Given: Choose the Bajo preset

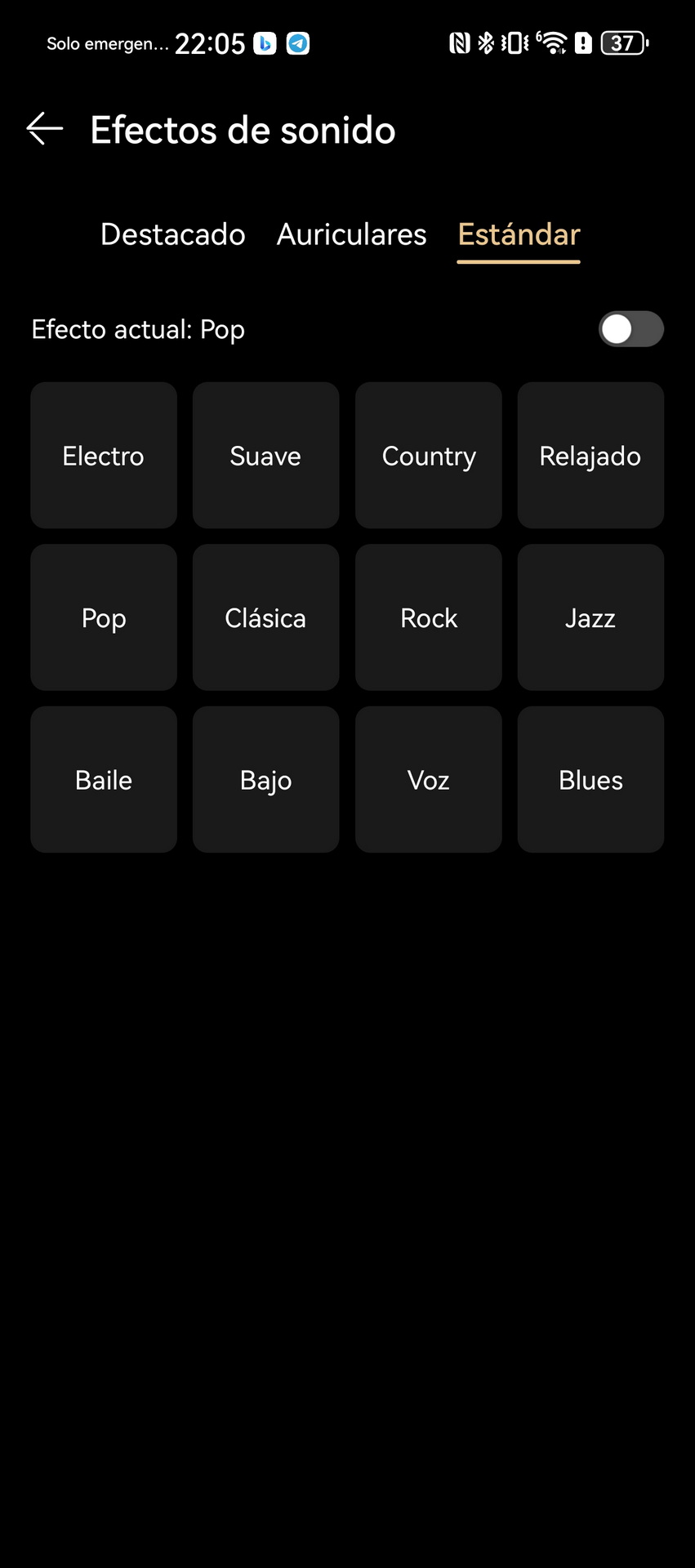Looking at the screenshot, I should coord(265,780).
